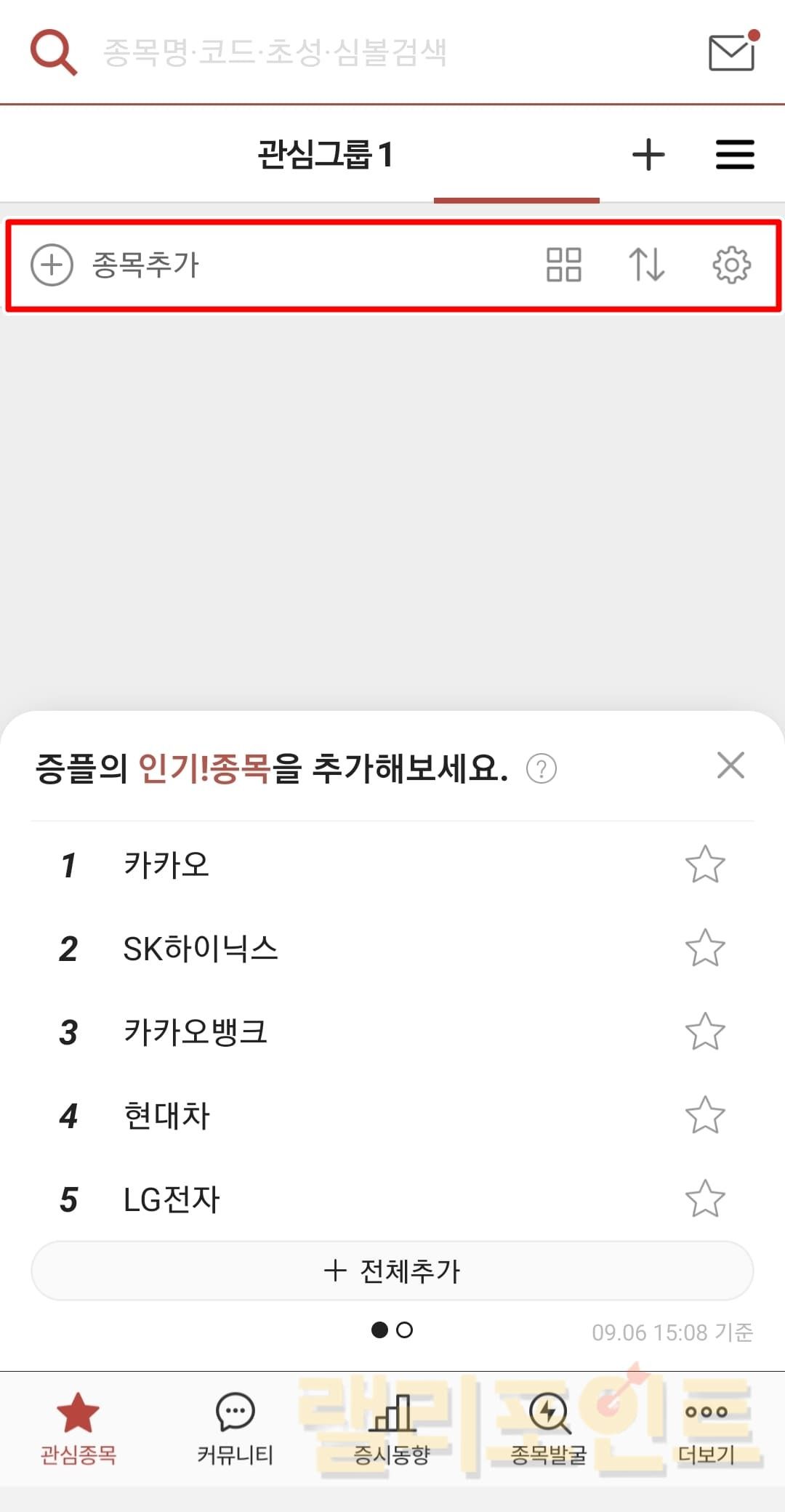Tap 종목추가 to add a stock
785x1512 pixels.
[116, 265]
